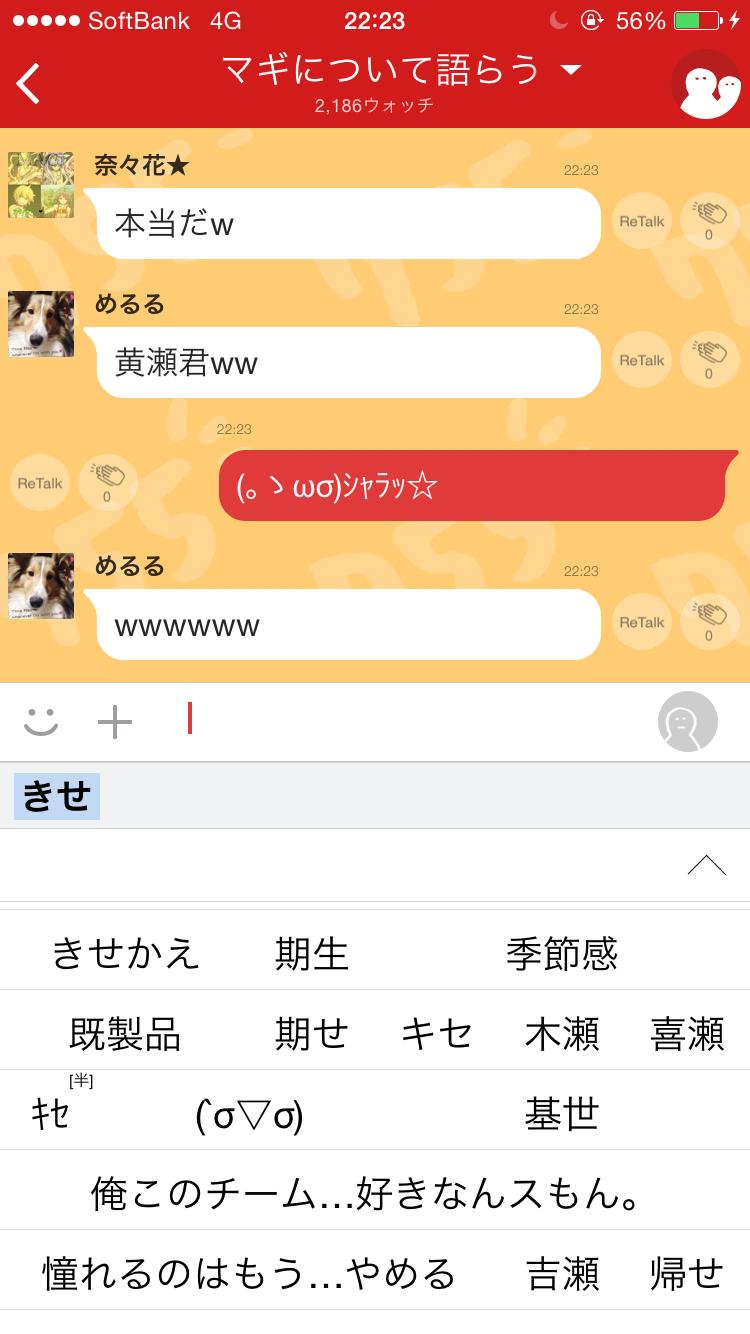Tap ReTalk on the 黄瀬君ww message
This screenshot has height=1334, width=750.
click(641, 362)
